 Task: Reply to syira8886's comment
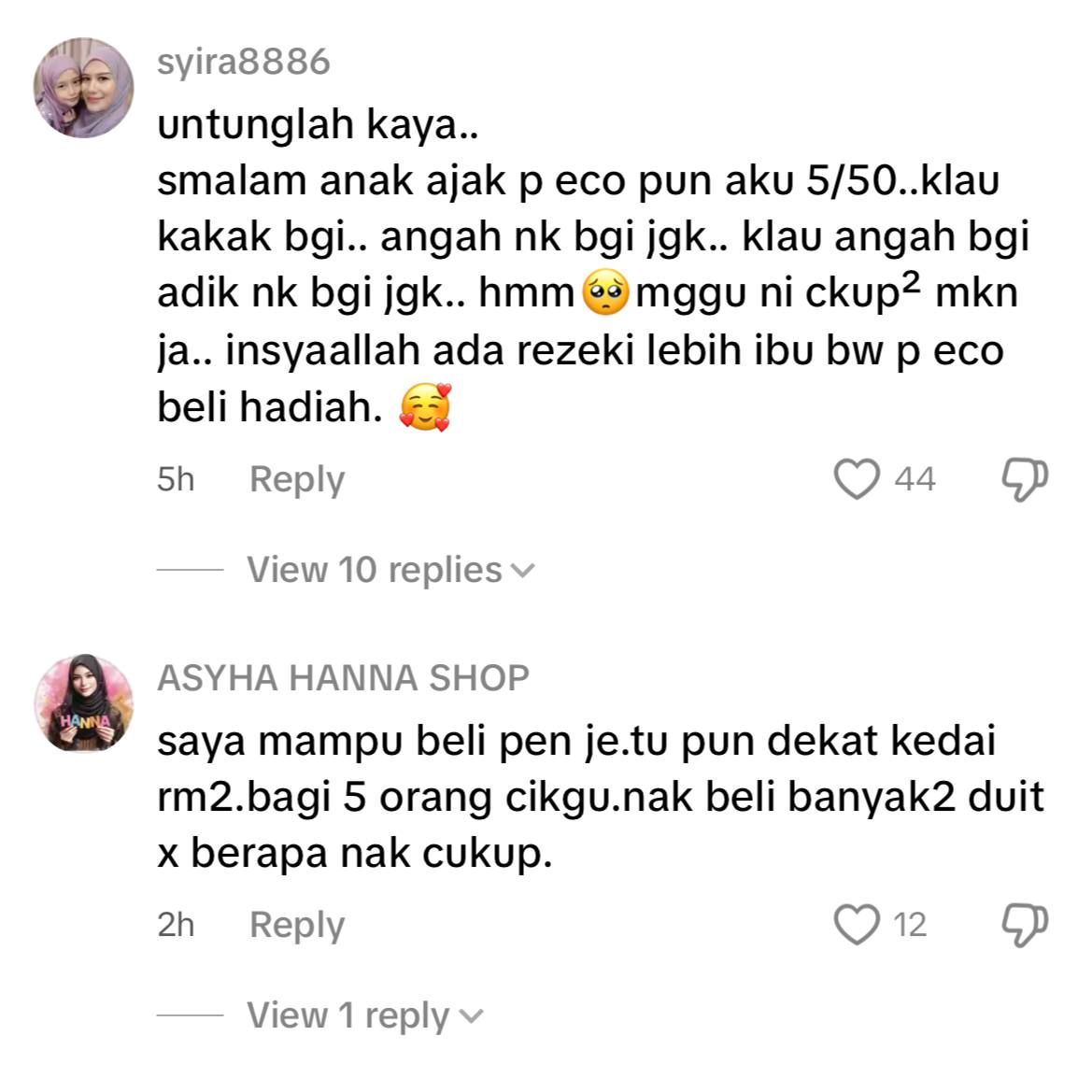tap(296, 479)
